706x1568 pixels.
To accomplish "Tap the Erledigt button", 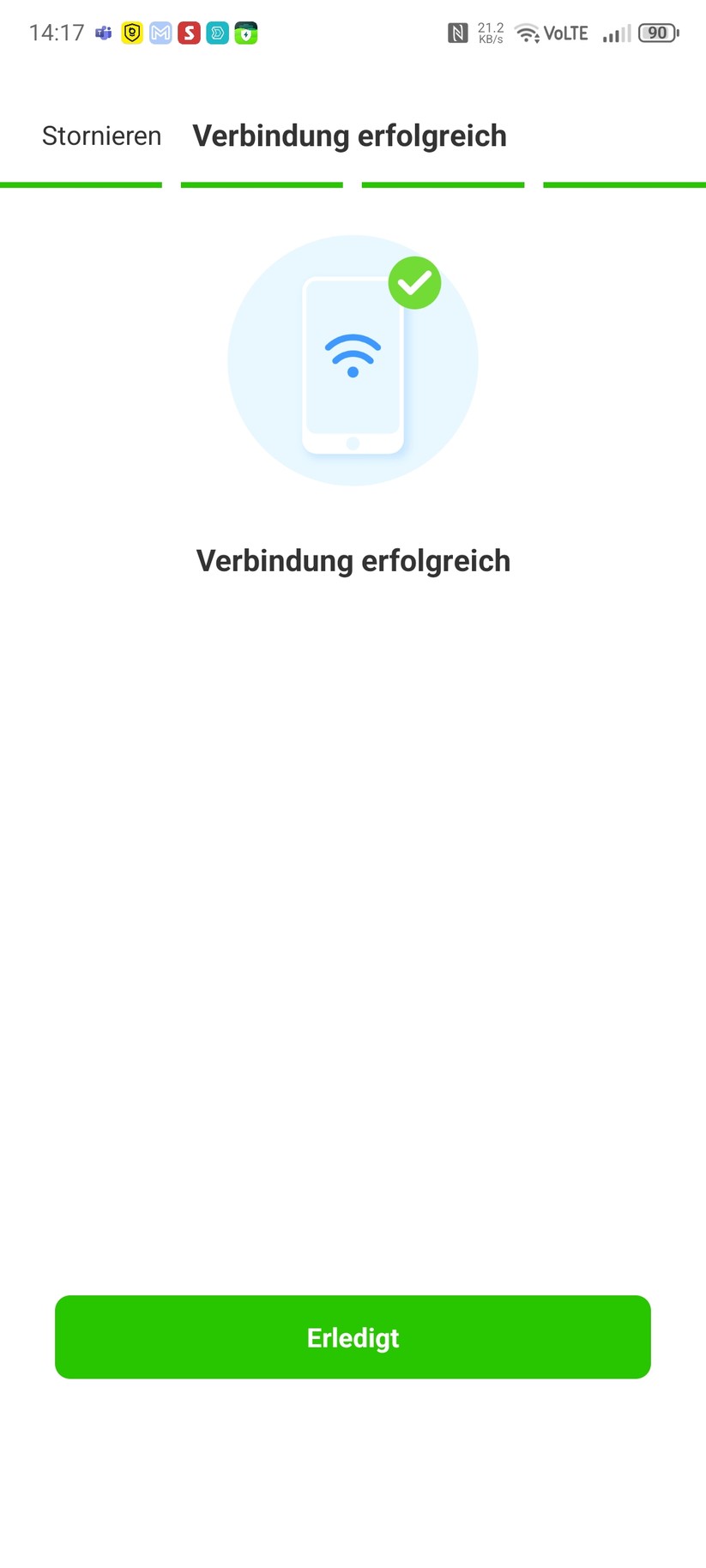I will click(353, 1337).
